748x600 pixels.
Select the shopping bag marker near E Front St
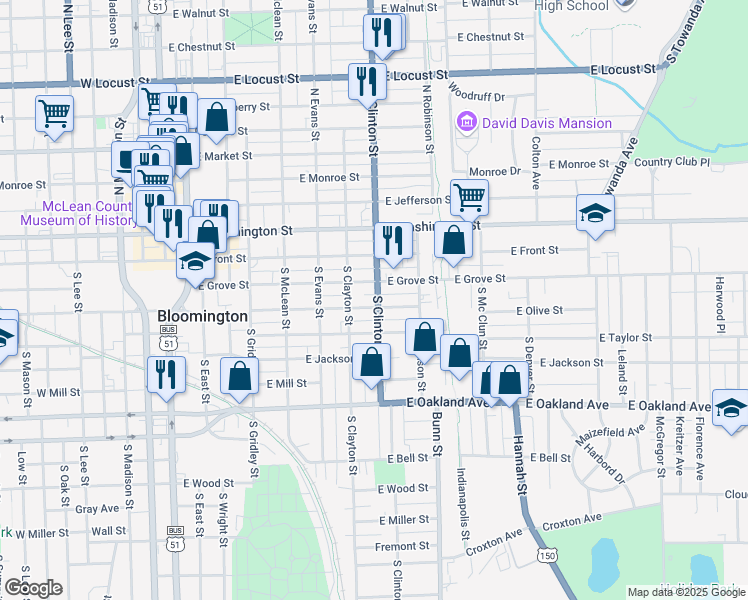click(454, 241)
